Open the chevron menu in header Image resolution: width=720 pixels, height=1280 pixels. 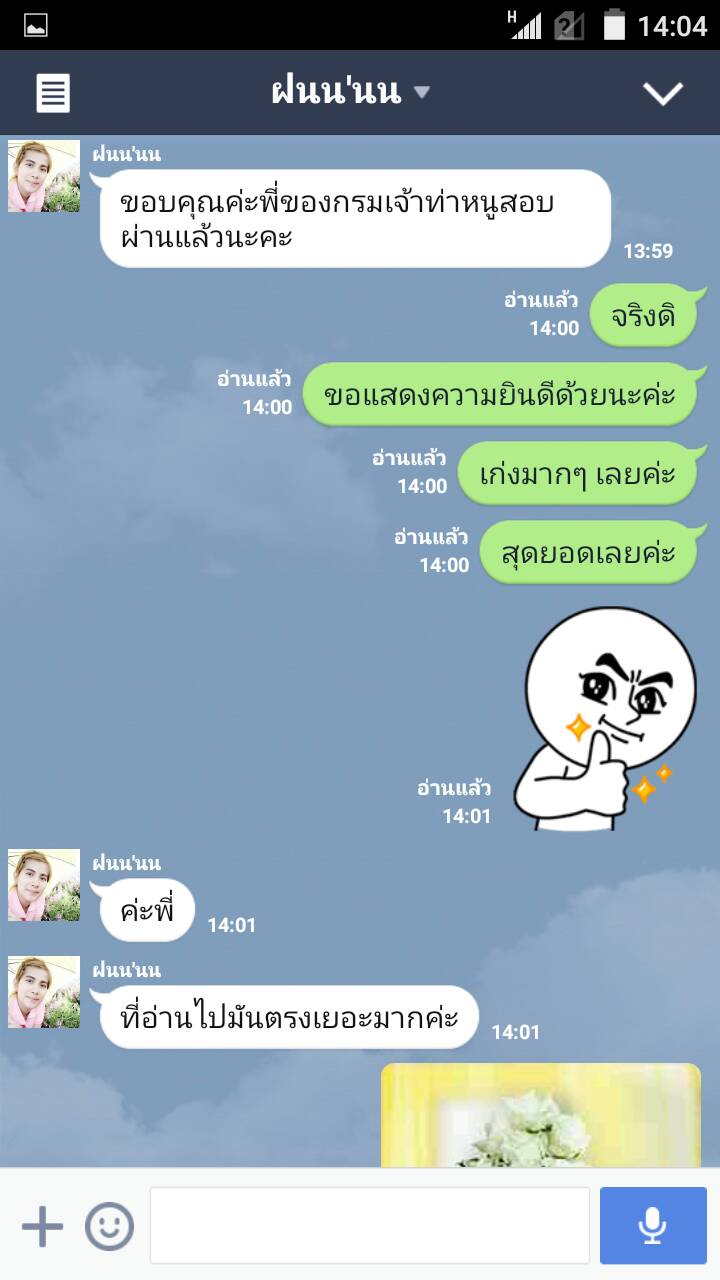pos(662,93)
